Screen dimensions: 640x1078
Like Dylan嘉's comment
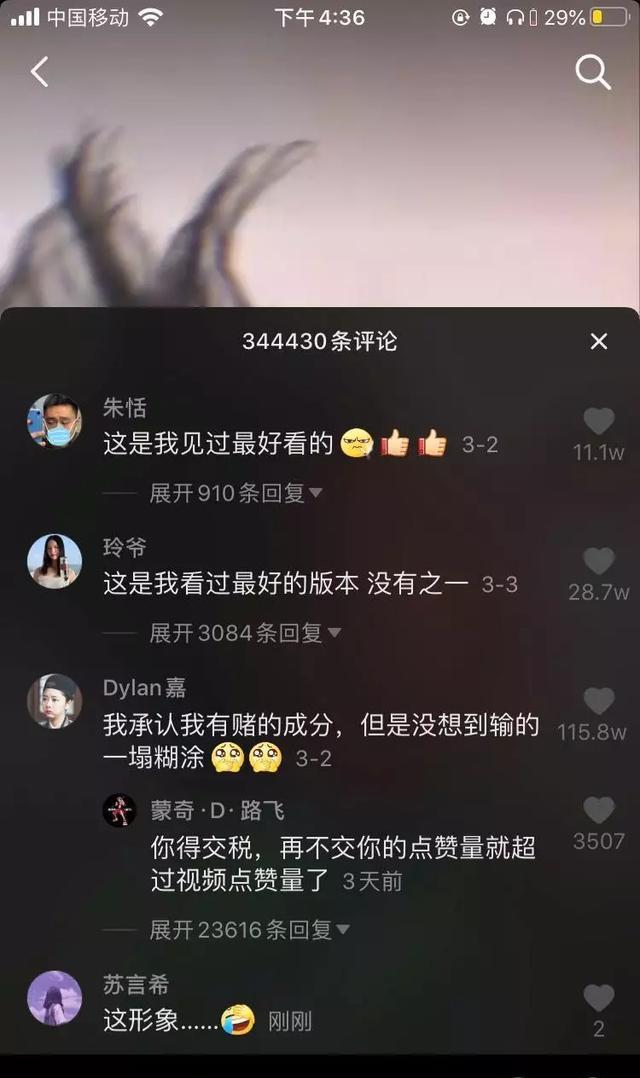(598, 702)
